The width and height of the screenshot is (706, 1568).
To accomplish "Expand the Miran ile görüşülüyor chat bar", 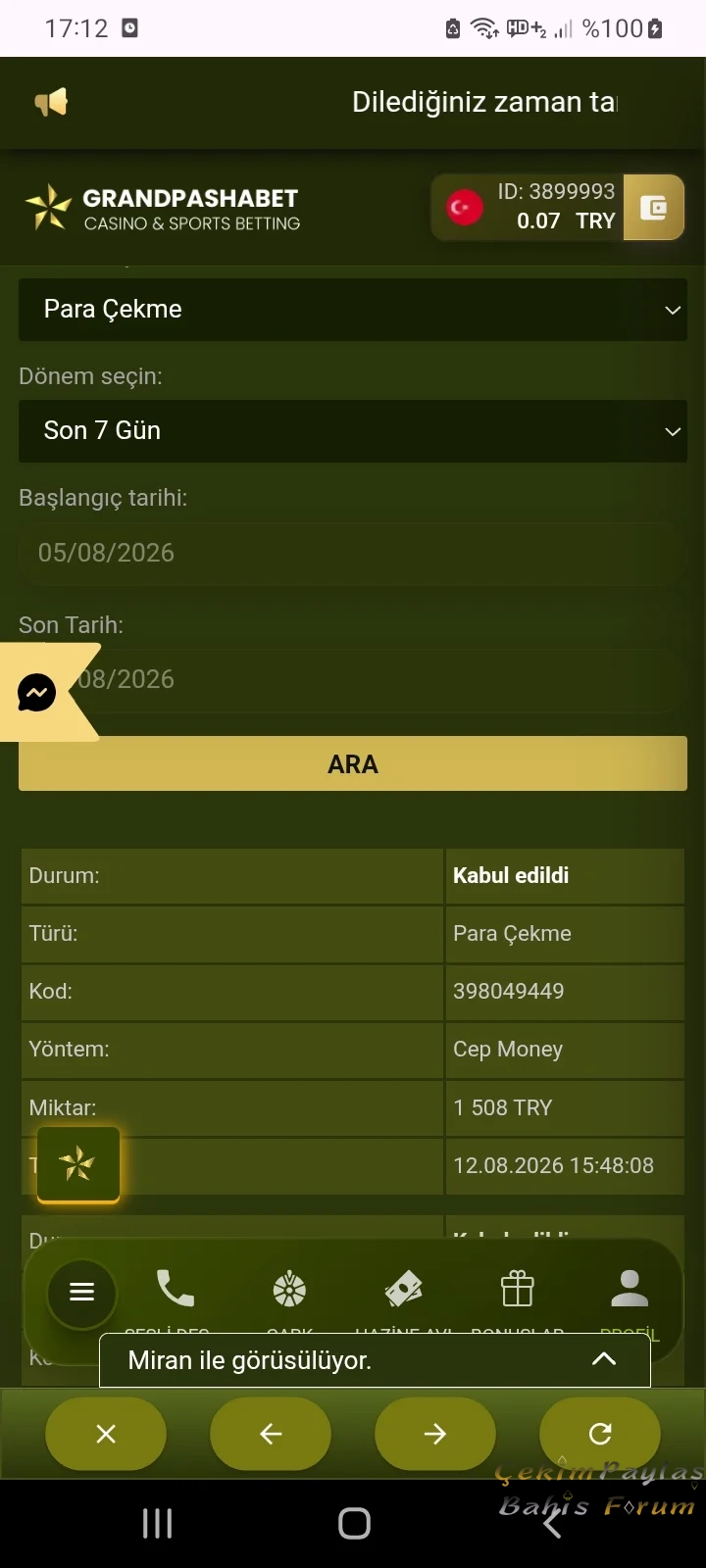I will pos(375,1360).
